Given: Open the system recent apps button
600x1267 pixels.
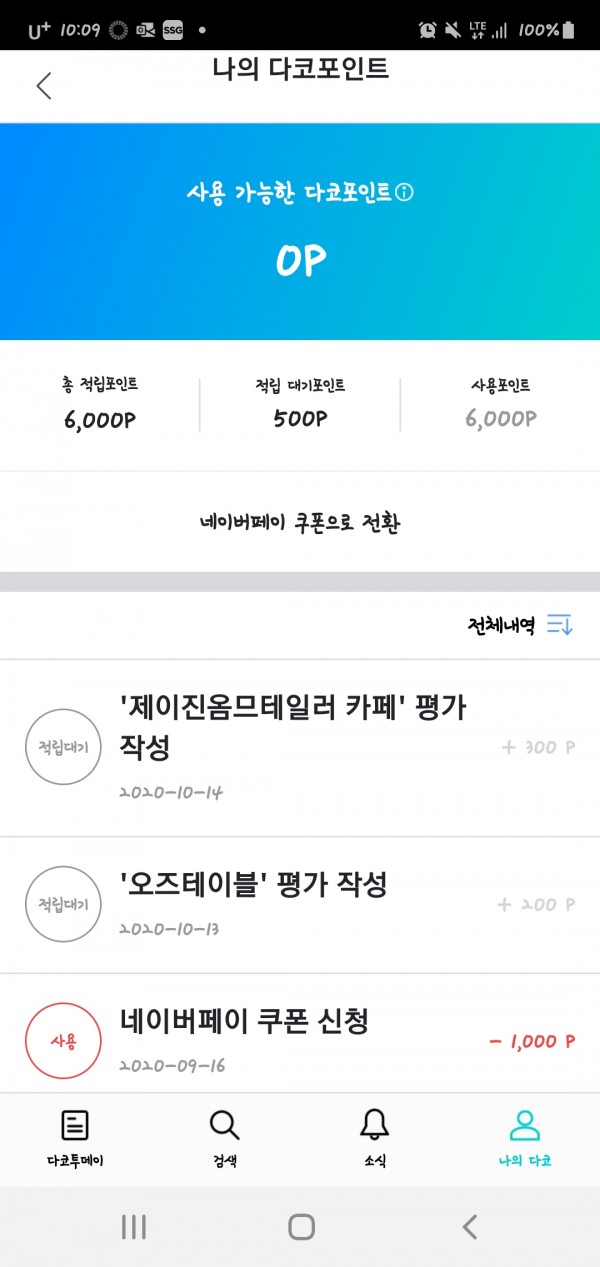Looking at the screenshot, I should click(x=133, y=1227).
